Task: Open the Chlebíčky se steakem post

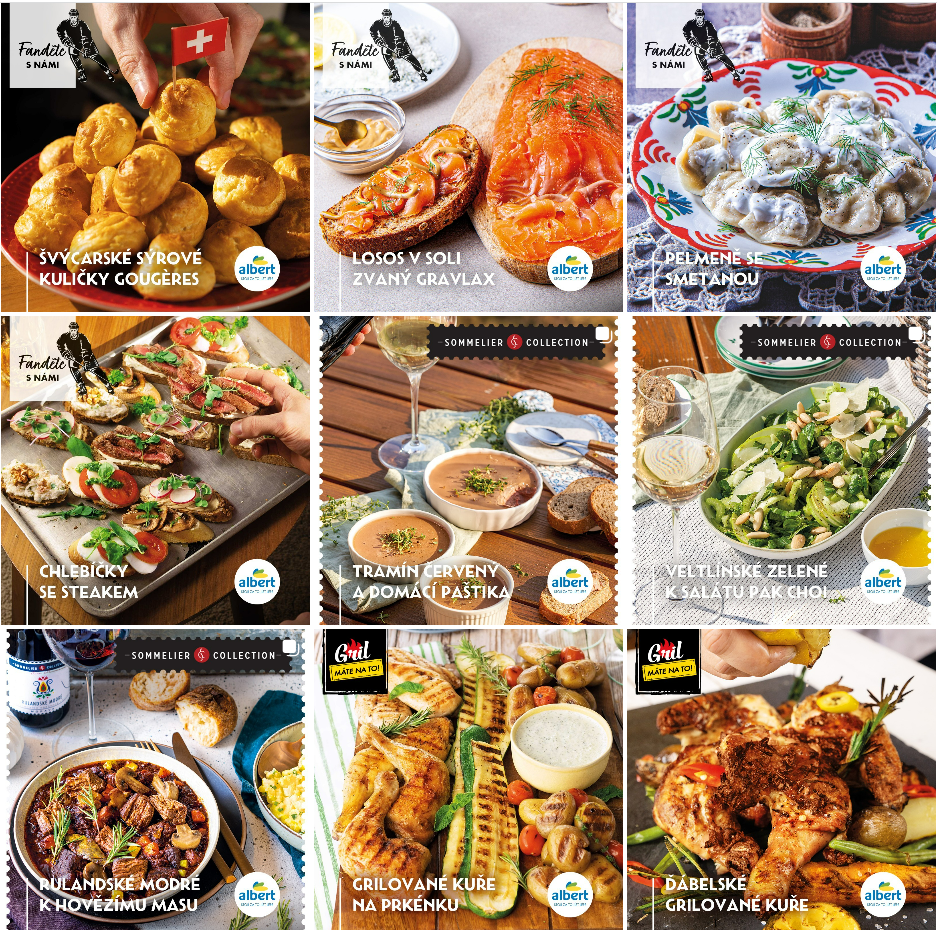Action: point(155,470)
